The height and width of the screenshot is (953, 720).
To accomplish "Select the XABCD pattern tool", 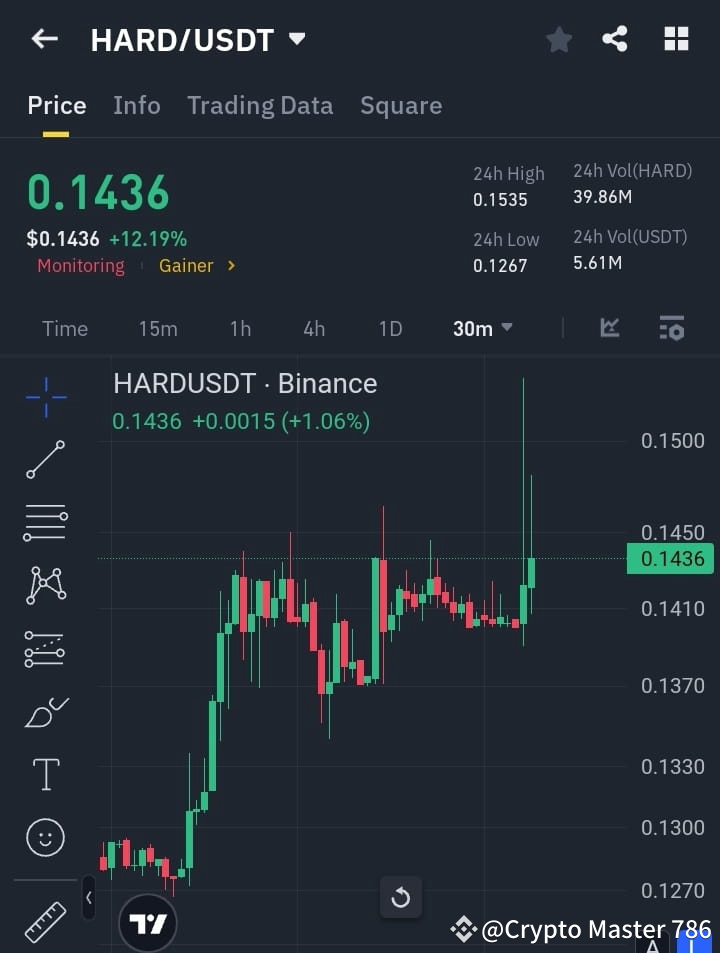I will 44,586.
